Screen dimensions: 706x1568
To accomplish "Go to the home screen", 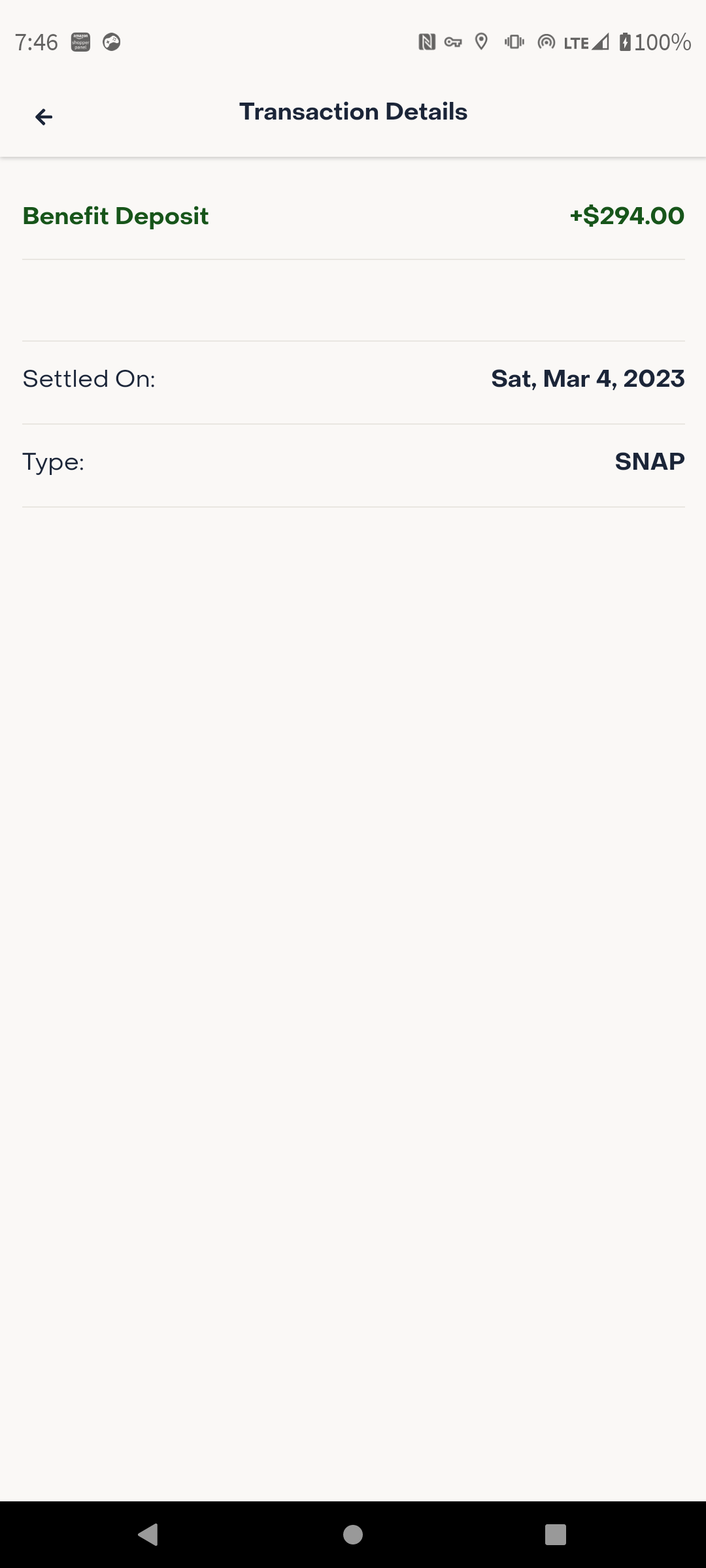I will coord(353,1534).
